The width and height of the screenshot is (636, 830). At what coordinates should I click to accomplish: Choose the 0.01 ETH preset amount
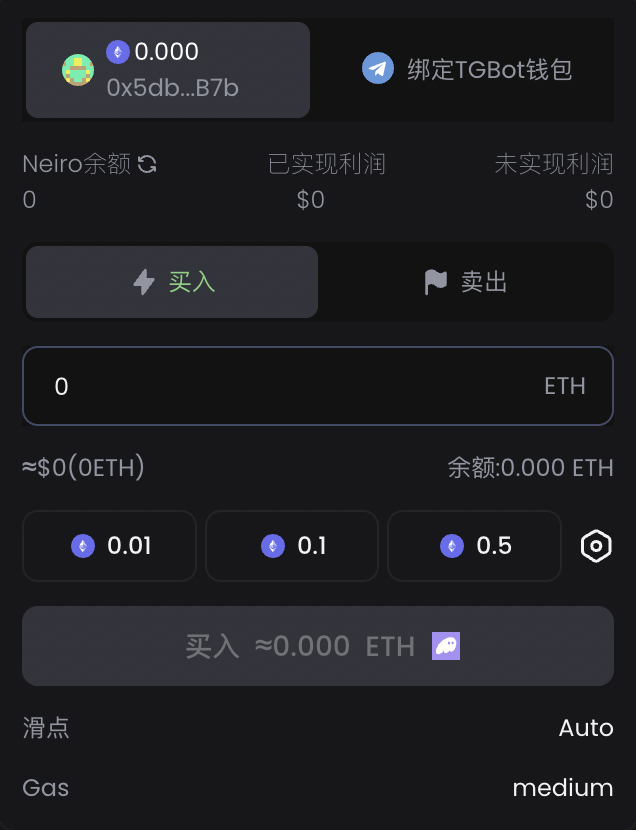coord(110,546)
